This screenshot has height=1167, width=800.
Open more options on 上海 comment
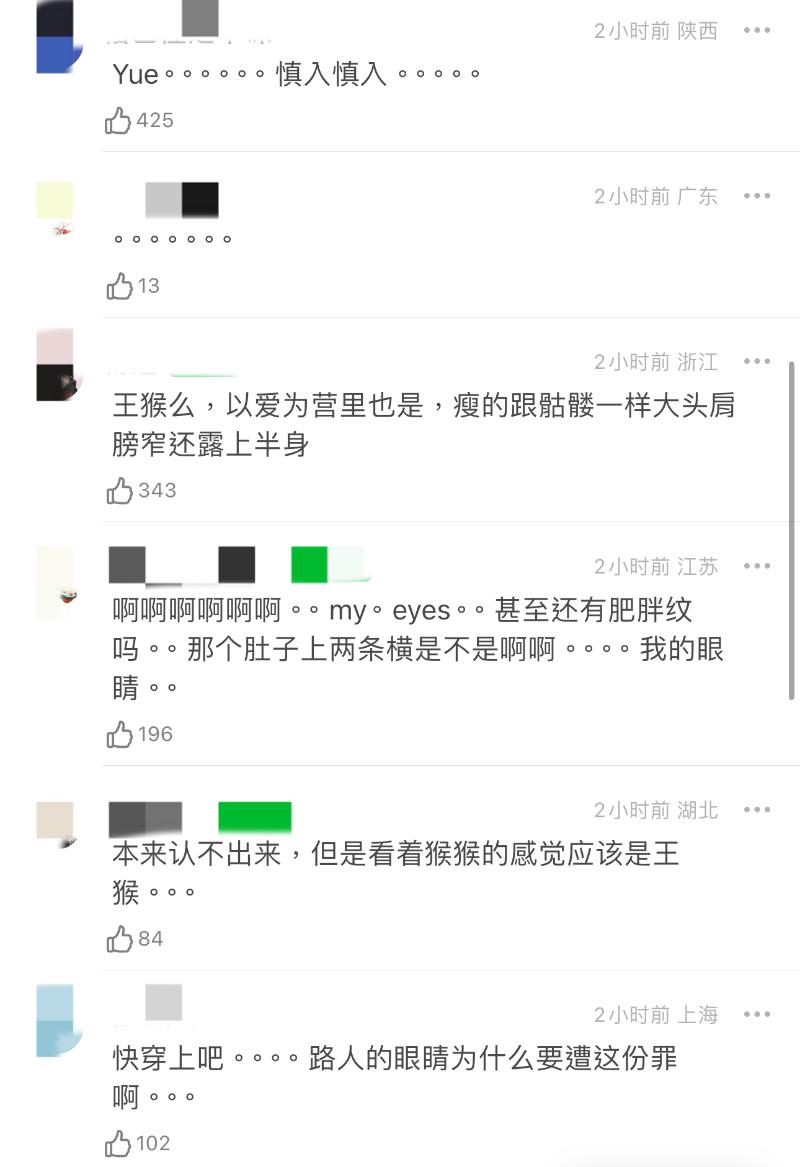click(x=757, y=1015)
